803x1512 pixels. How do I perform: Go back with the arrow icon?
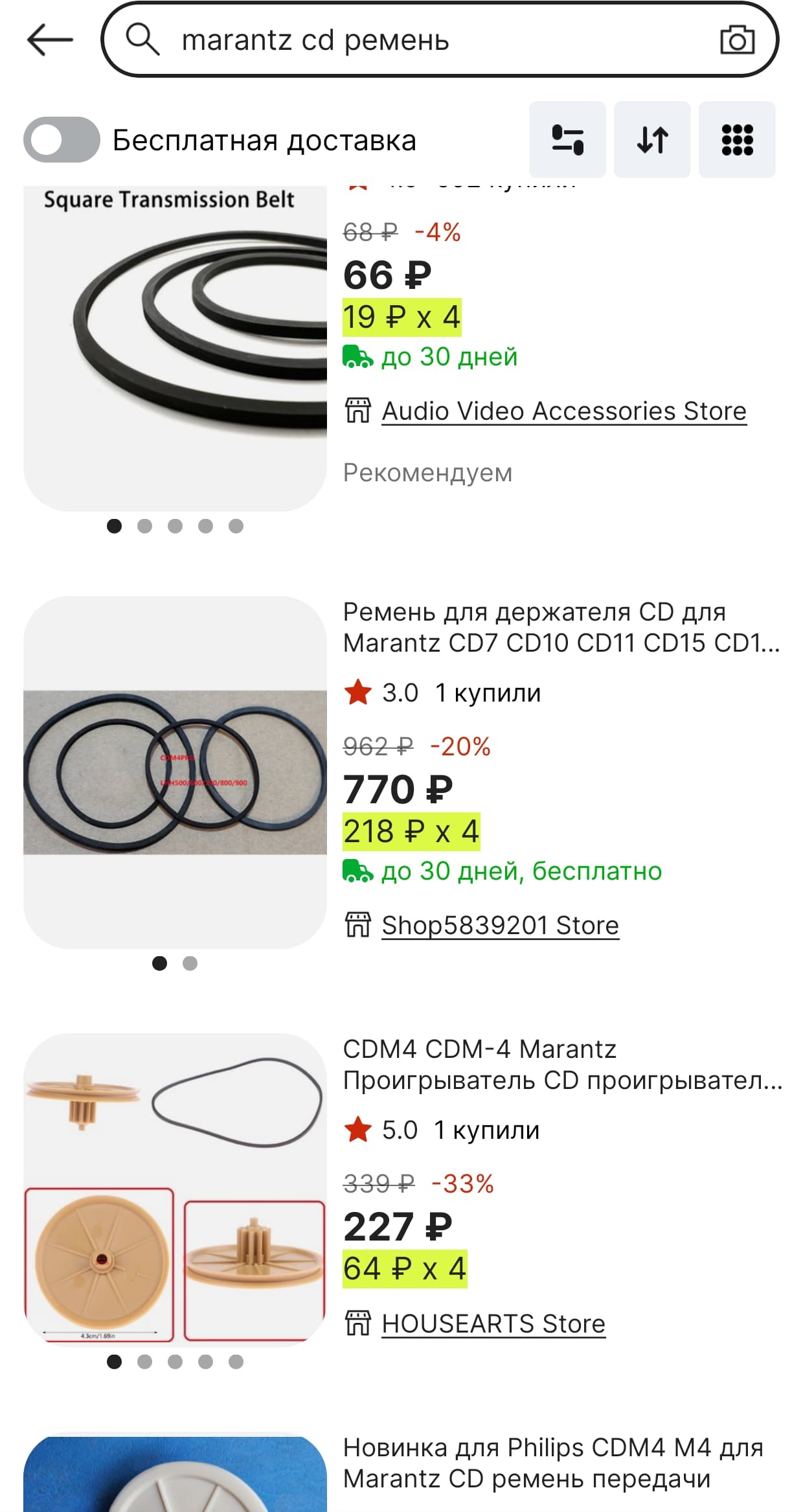pyautogui.click(x=50, y=40)
